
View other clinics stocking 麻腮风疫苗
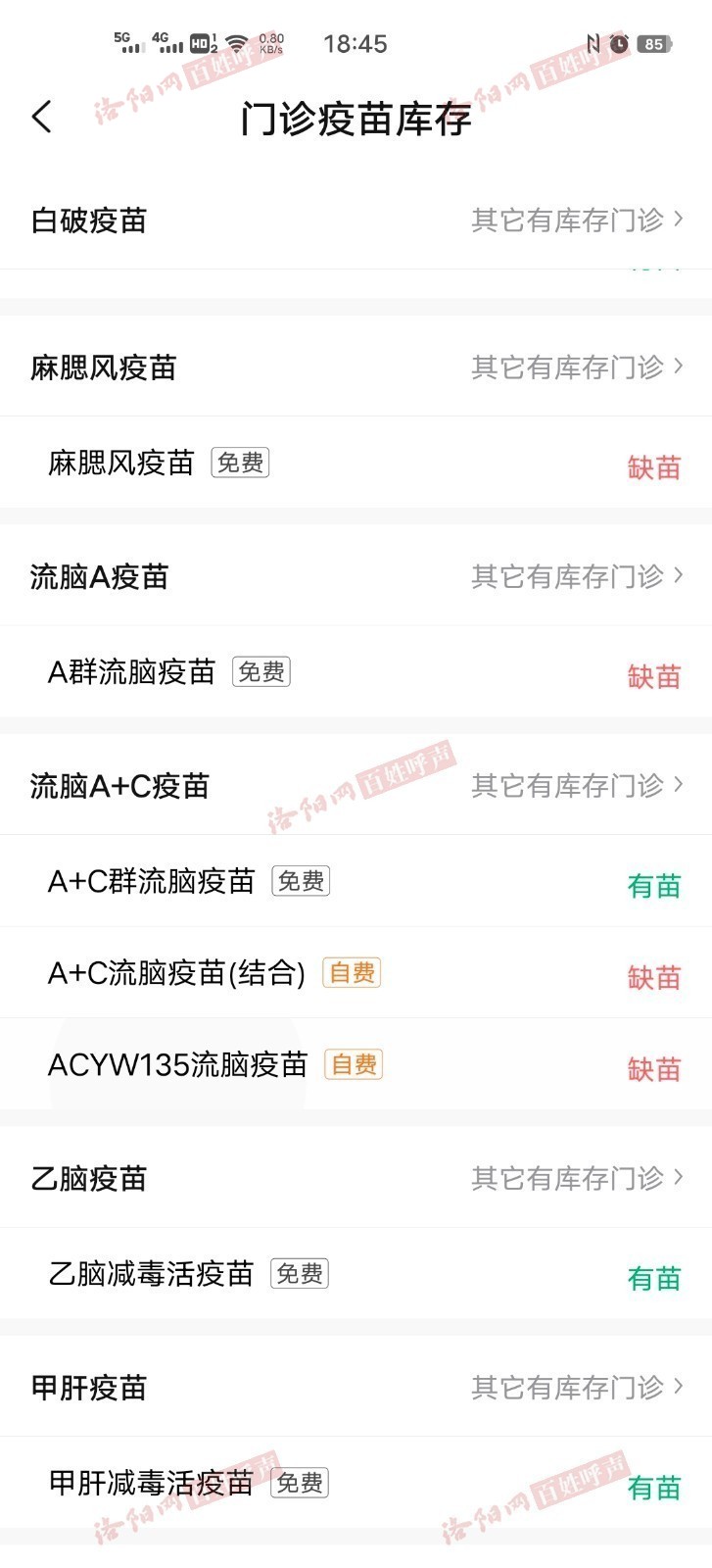click(577, 367)
